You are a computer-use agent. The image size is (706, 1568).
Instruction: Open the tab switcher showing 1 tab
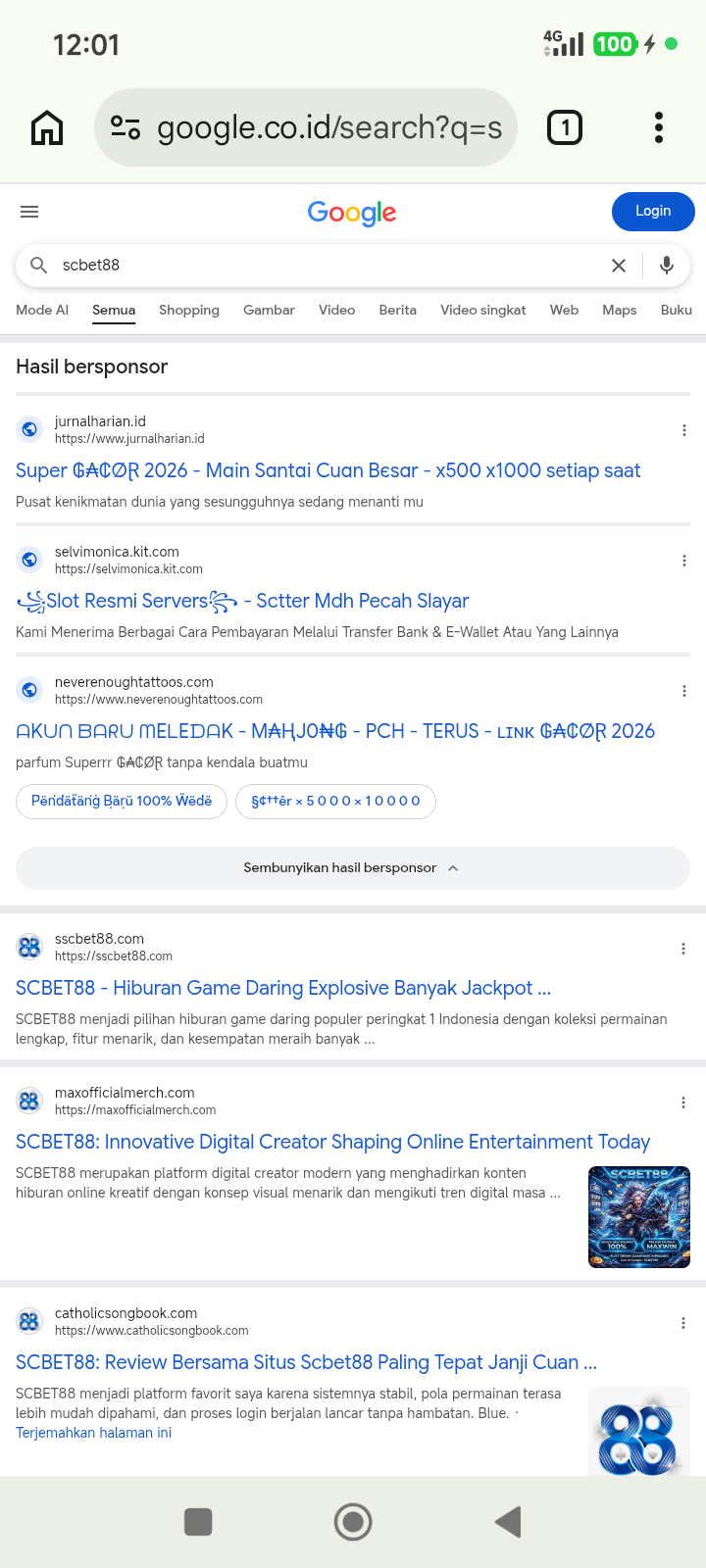(x=565, y=127)
